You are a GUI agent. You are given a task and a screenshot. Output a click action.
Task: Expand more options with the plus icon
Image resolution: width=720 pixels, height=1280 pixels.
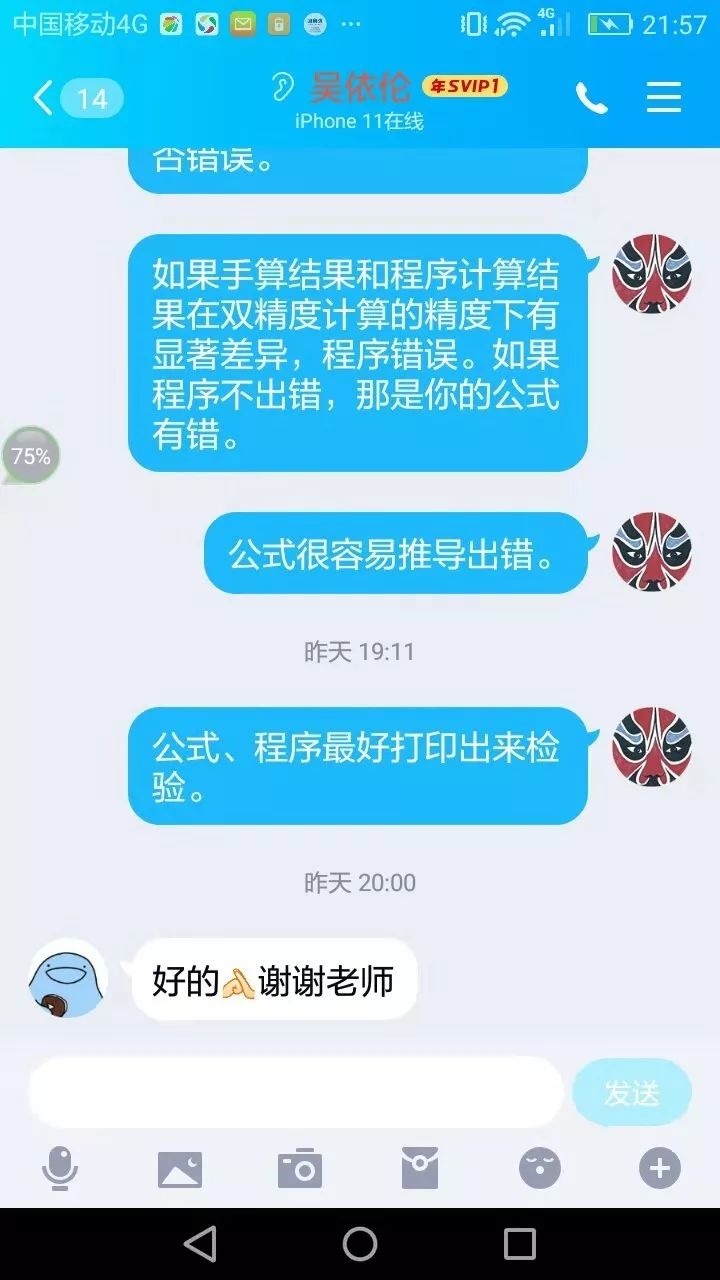(x=659, y=1168)
